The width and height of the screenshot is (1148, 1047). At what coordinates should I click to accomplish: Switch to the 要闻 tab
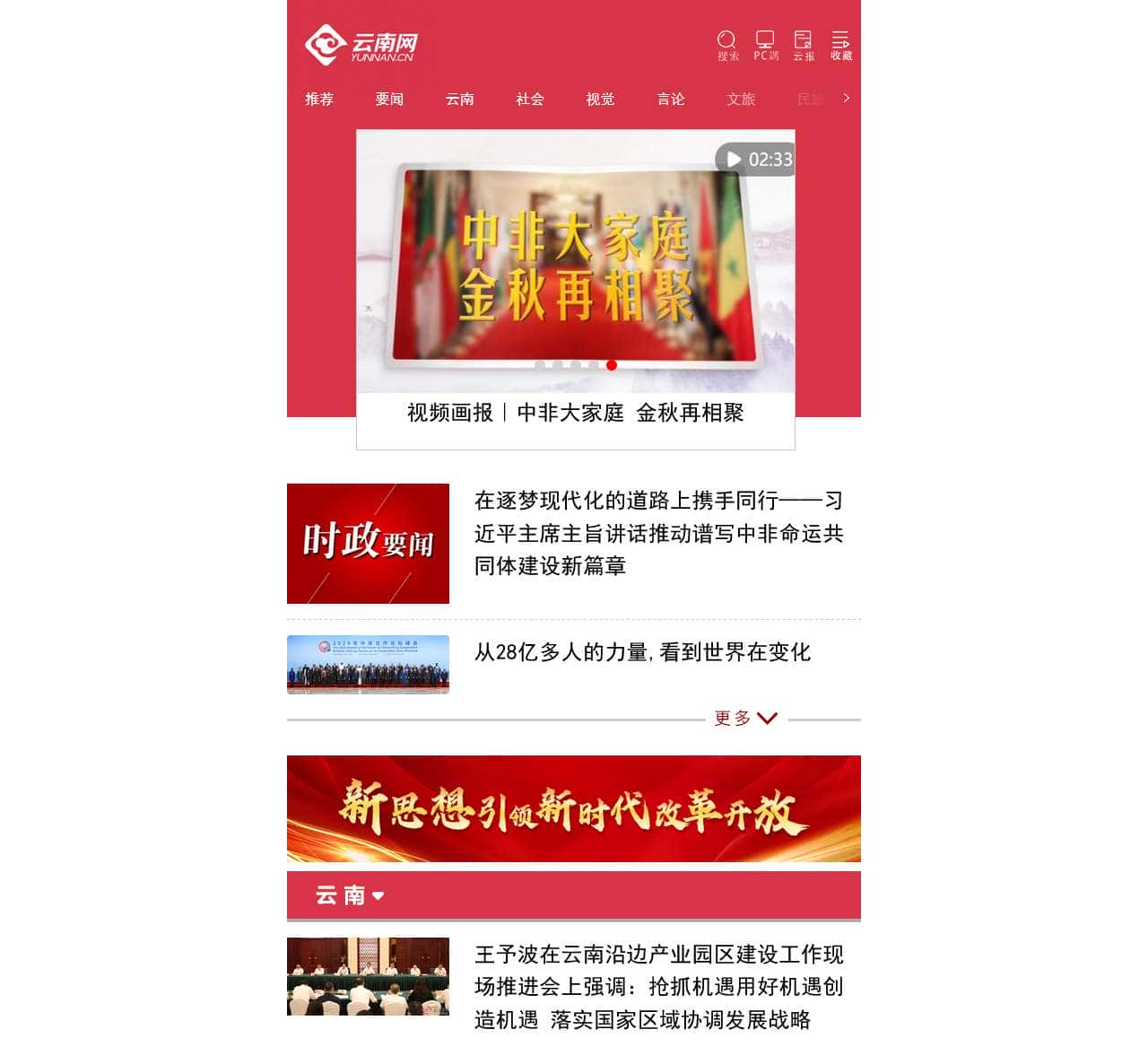click(x=389, y=99)
